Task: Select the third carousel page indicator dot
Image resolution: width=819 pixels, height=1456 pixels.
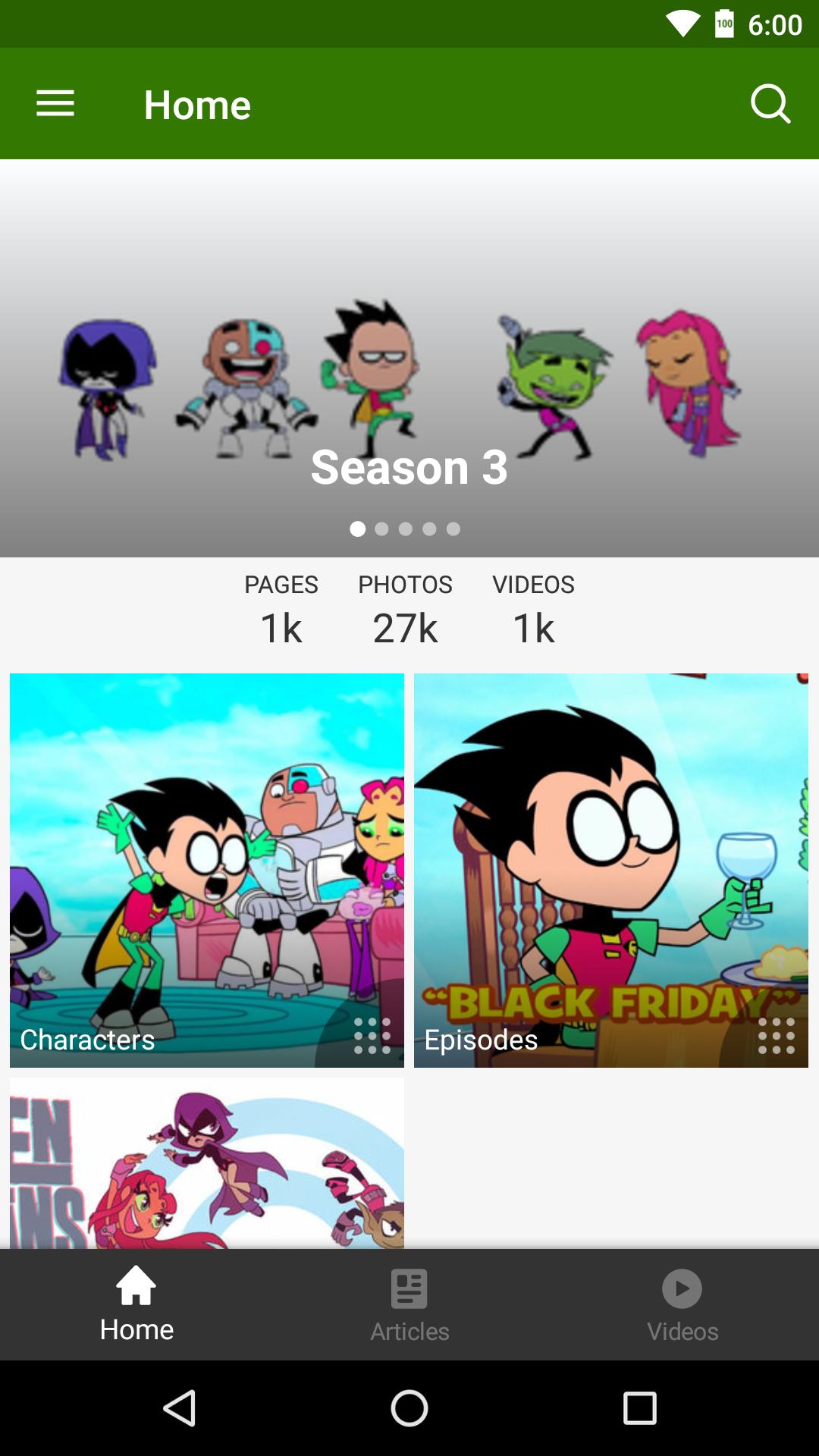Action: pyautogui.click(x=406, y=529)
